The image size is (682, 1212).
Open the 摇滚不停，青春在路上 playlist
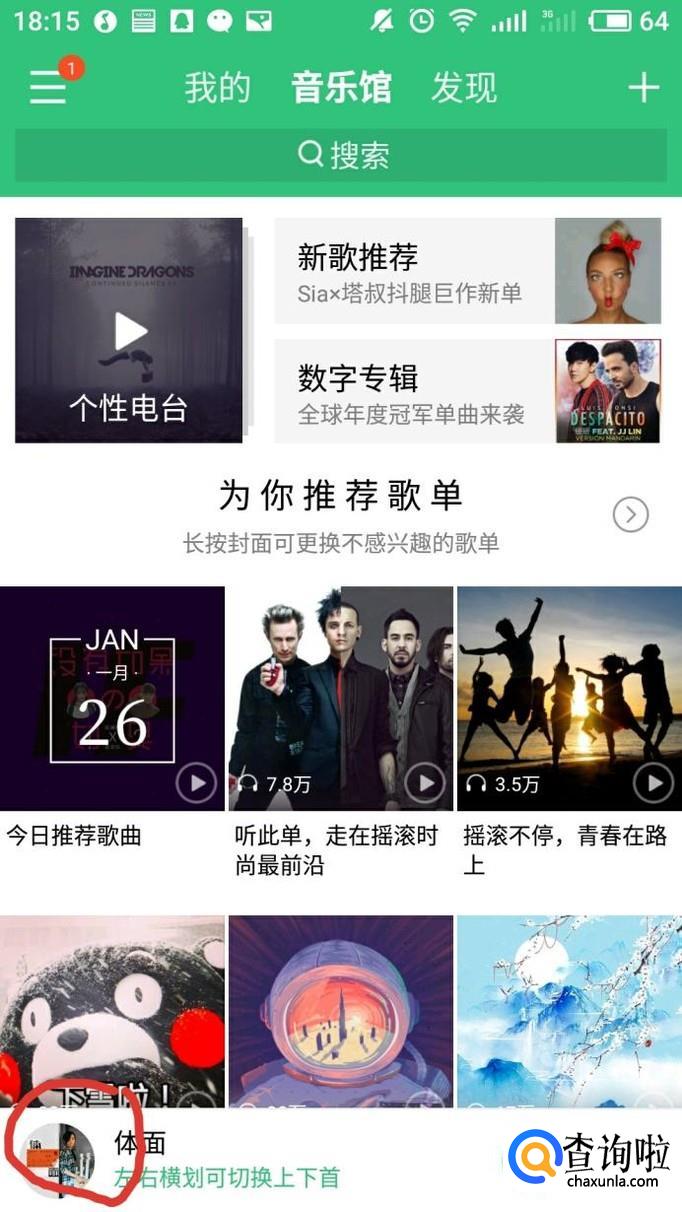(568, 698)
